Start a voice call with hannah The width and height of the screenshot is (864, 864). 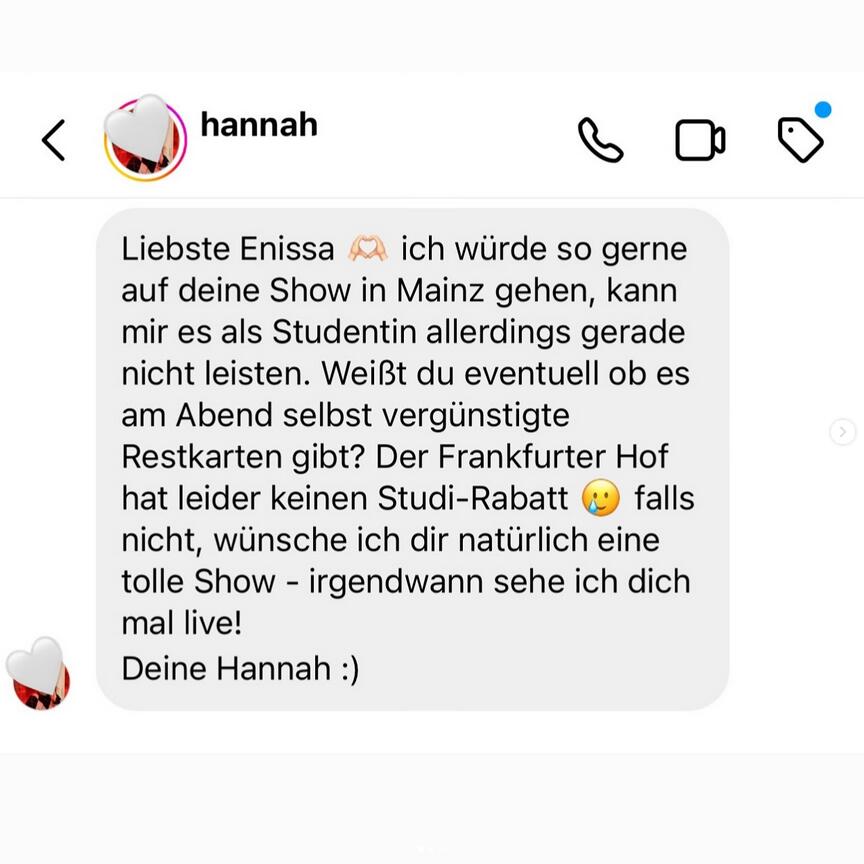tap(600, 140)
